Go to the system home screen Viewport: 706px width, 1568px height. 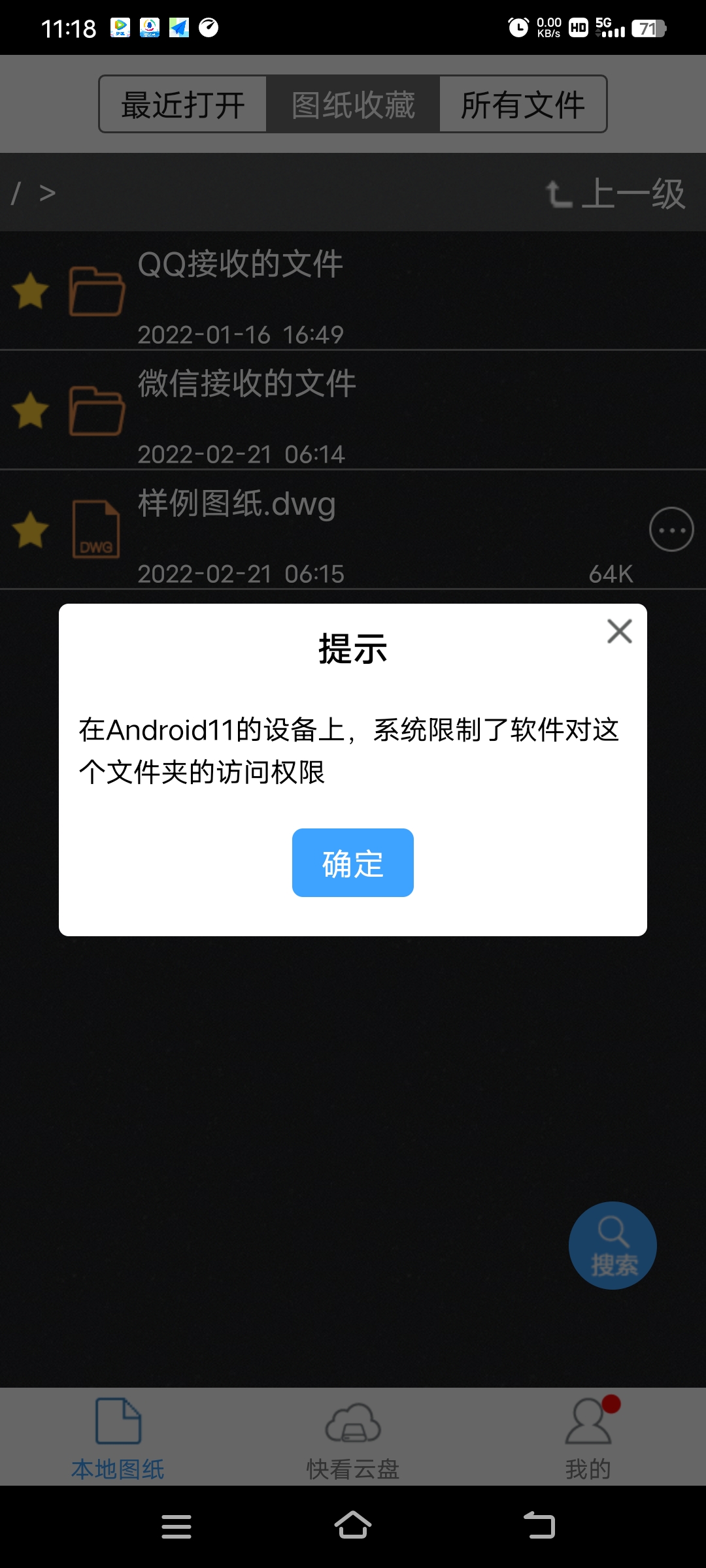[353, 1526]
